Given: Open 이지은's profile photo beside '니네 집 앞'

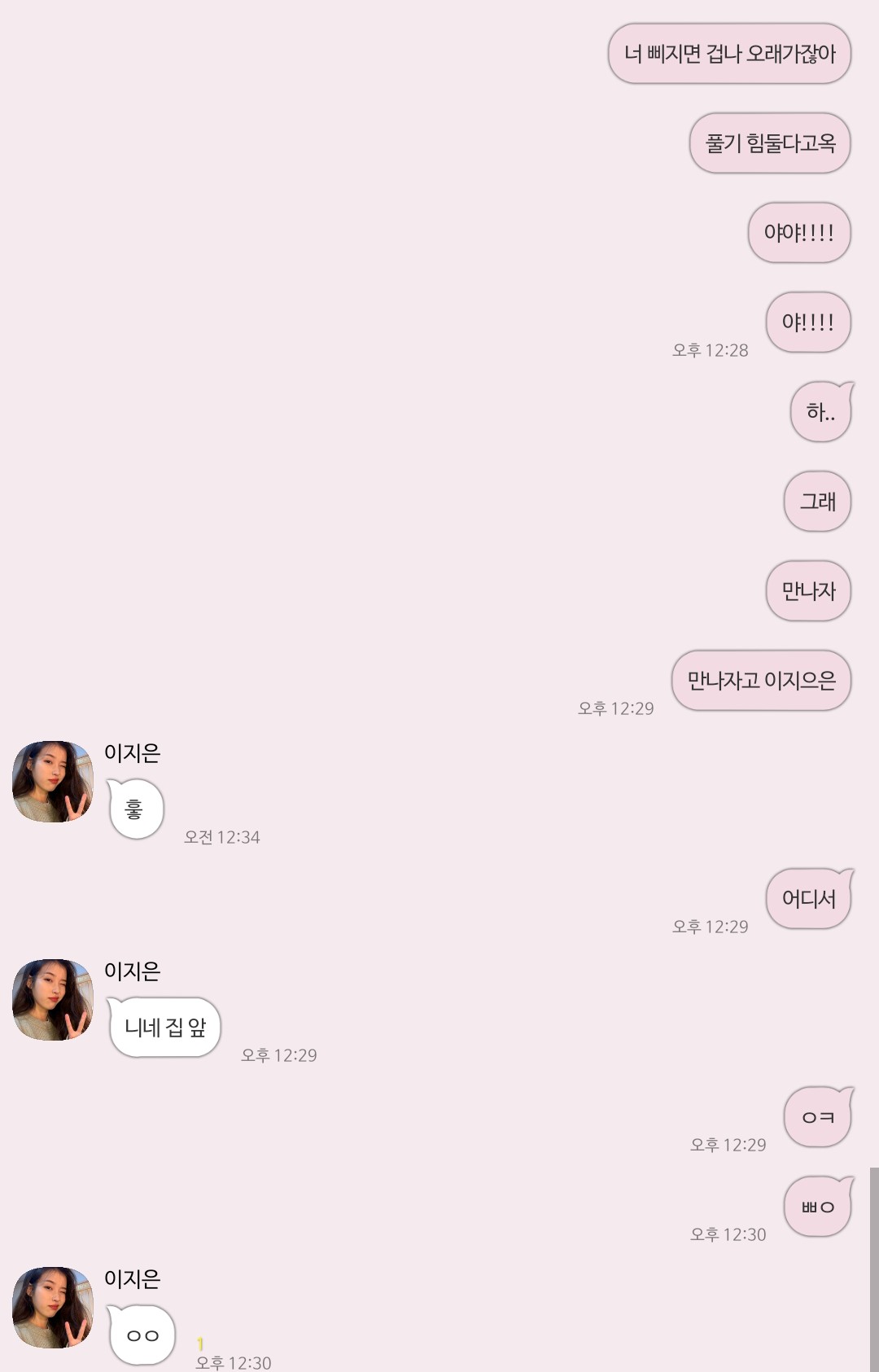Looking at the screenshot, I should (53, 1000).
